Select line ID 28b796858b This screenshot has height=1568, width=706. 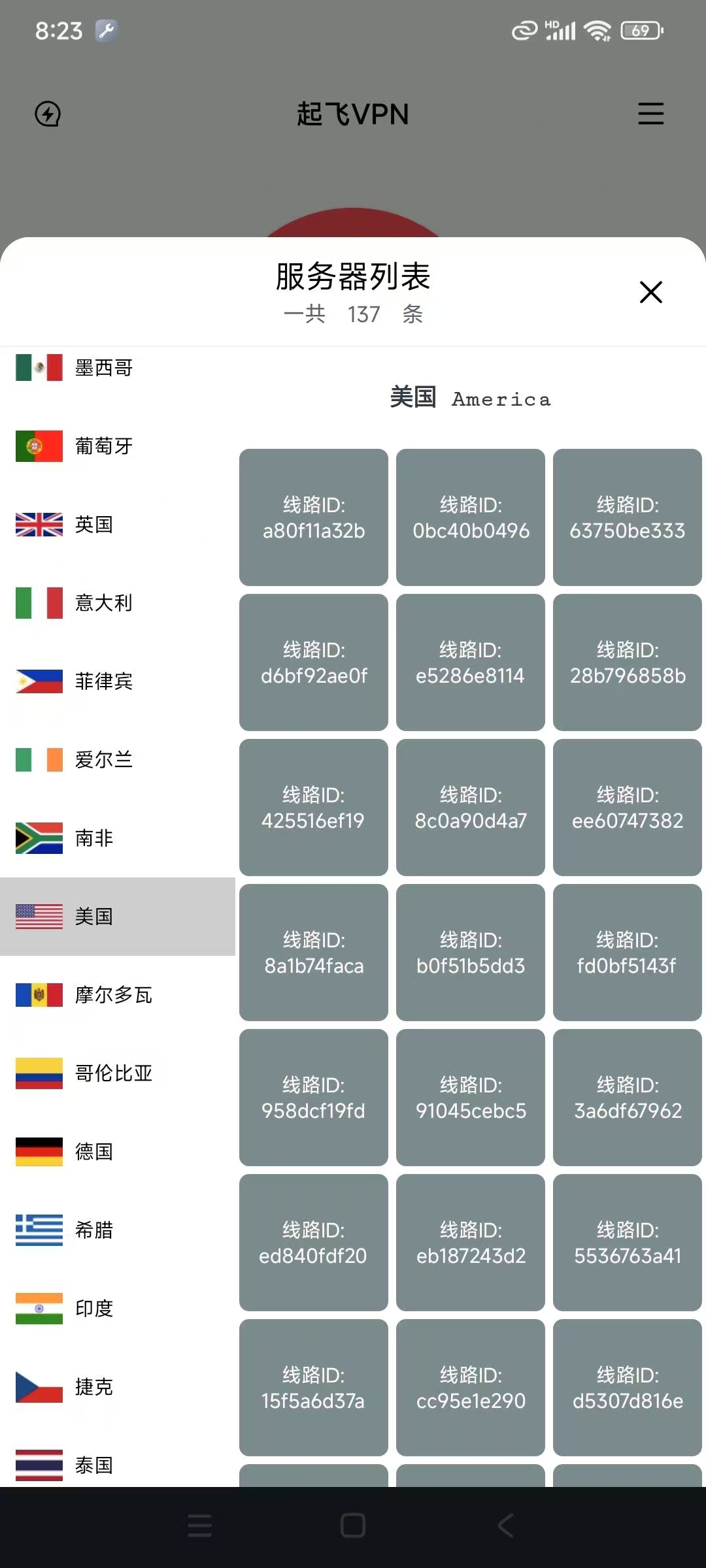click(628, 662)
